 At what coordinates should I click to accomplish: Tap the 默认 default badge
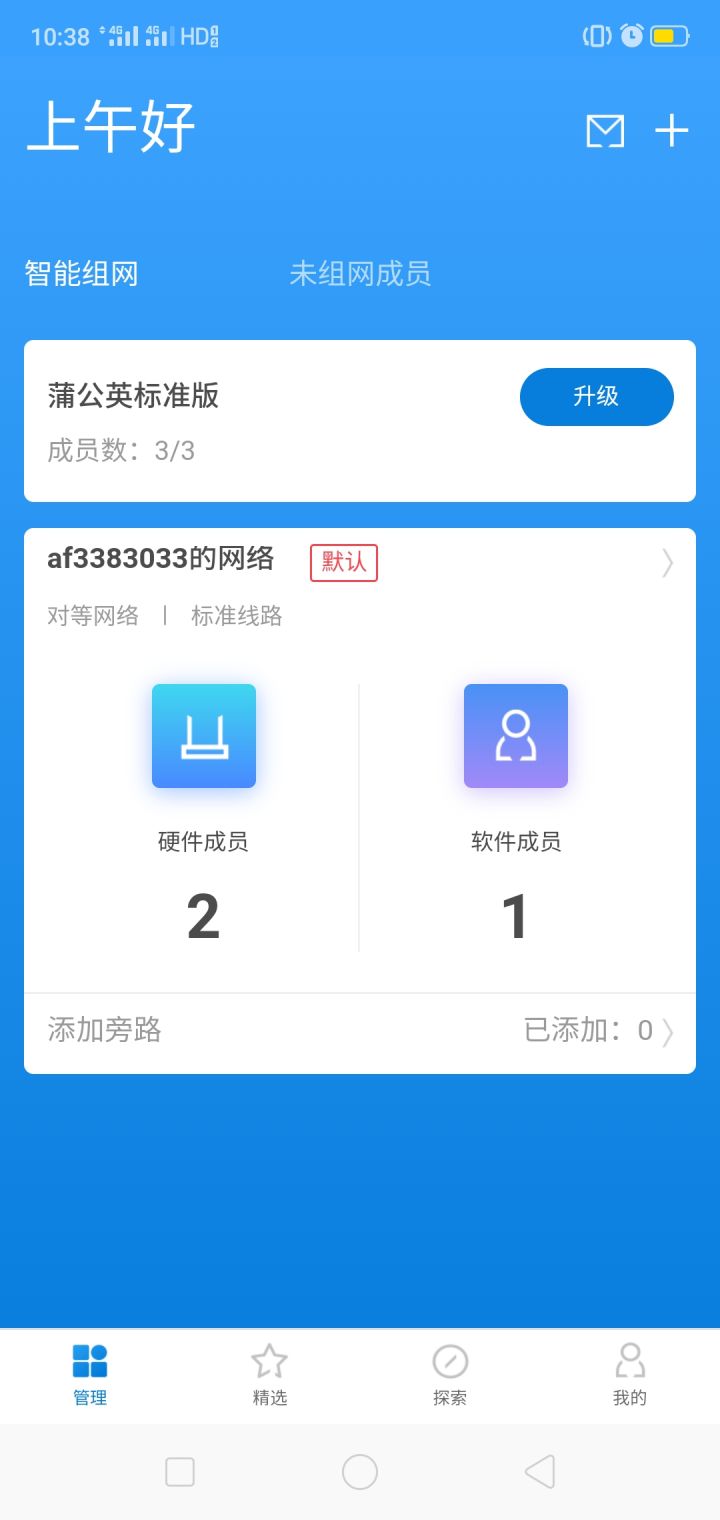[343, 563]
